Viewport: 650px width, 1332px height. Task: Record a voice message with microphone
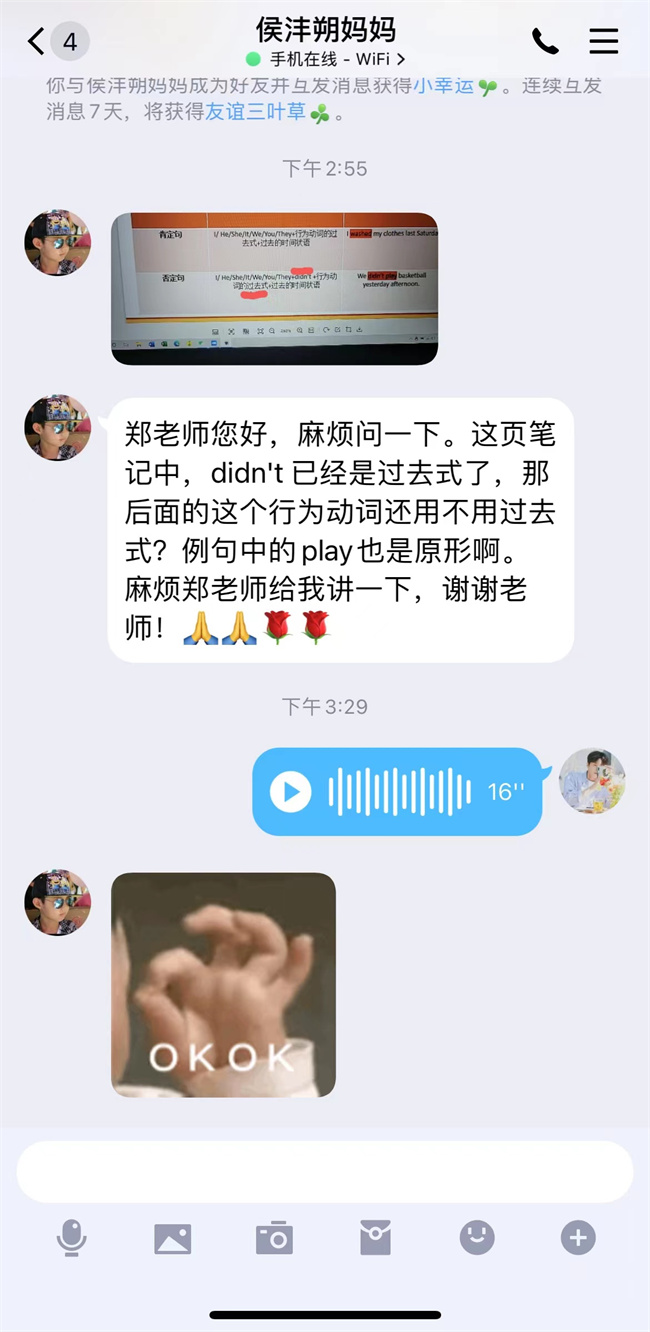71,1238
